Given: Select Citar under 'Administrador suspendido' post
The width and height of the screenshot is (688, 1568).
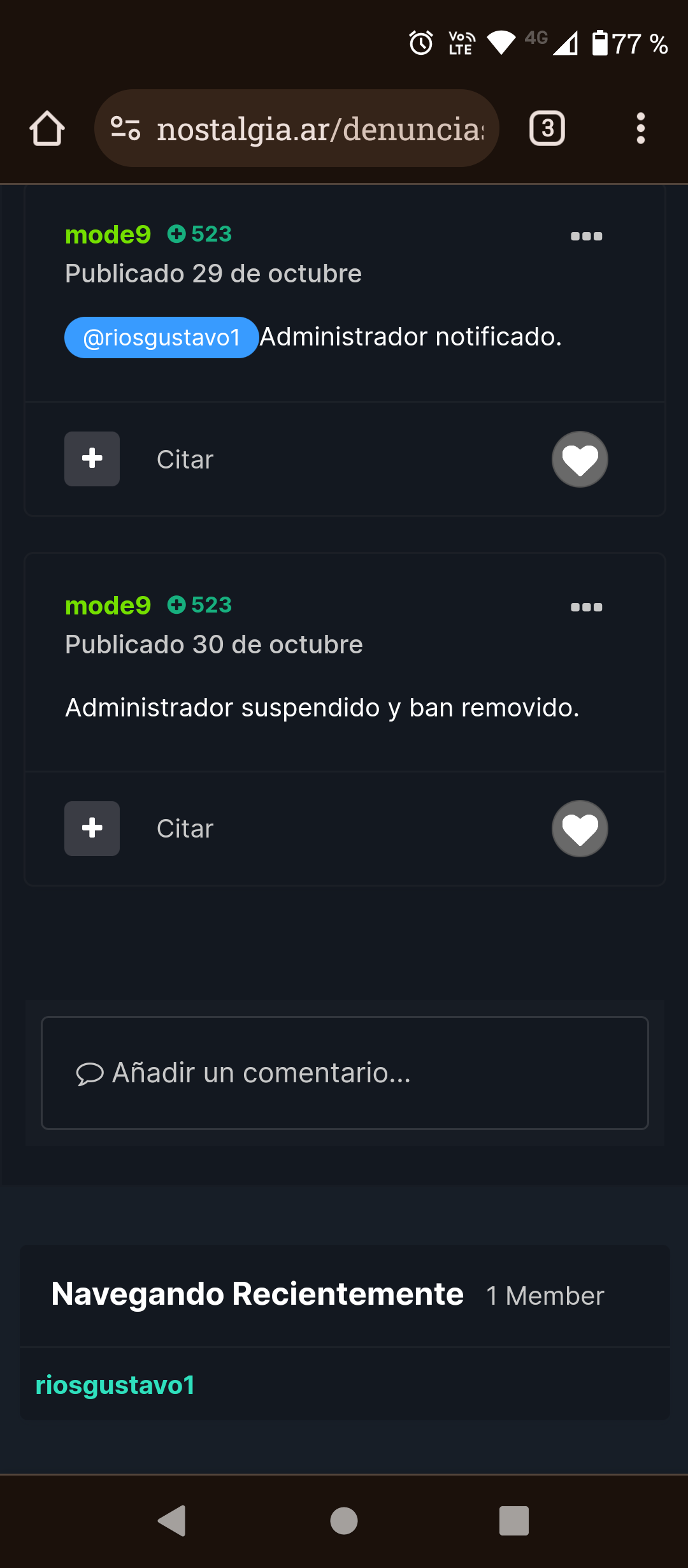Looking at the screenshot, I should (x=185, y=829).
